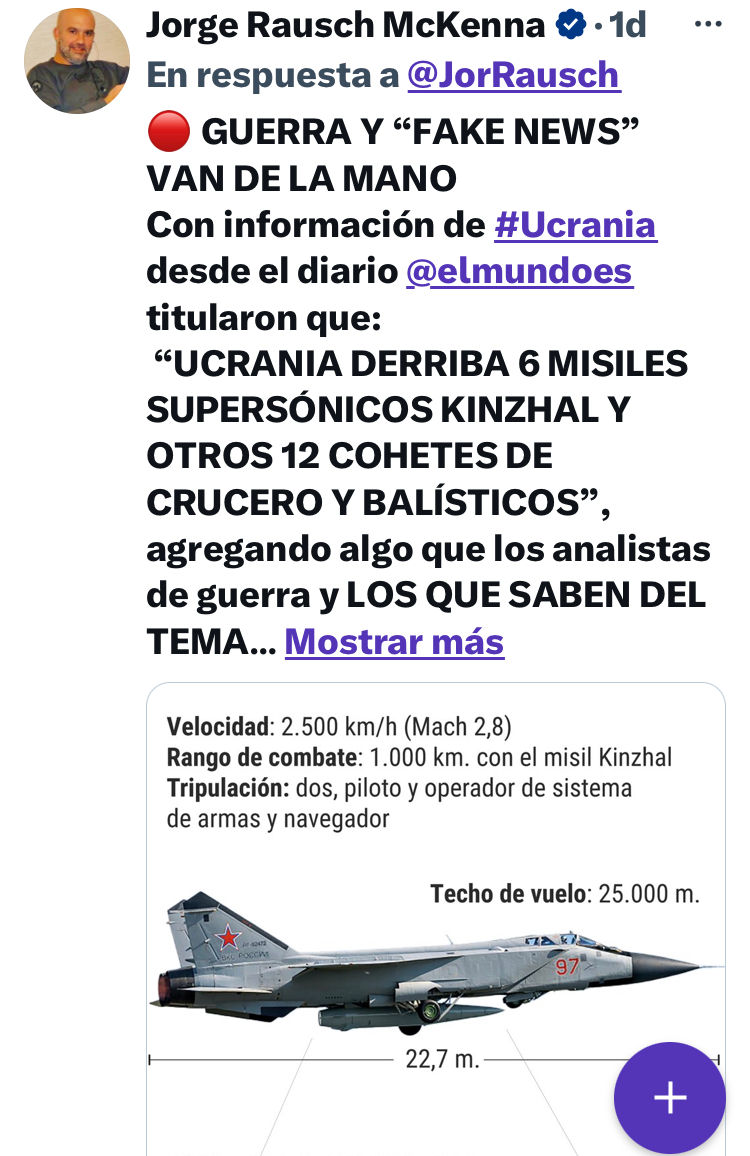This screenshot has width=750, height=1156.
Task: Open the @JorRausch reply mention
Action: coord(513,75)
